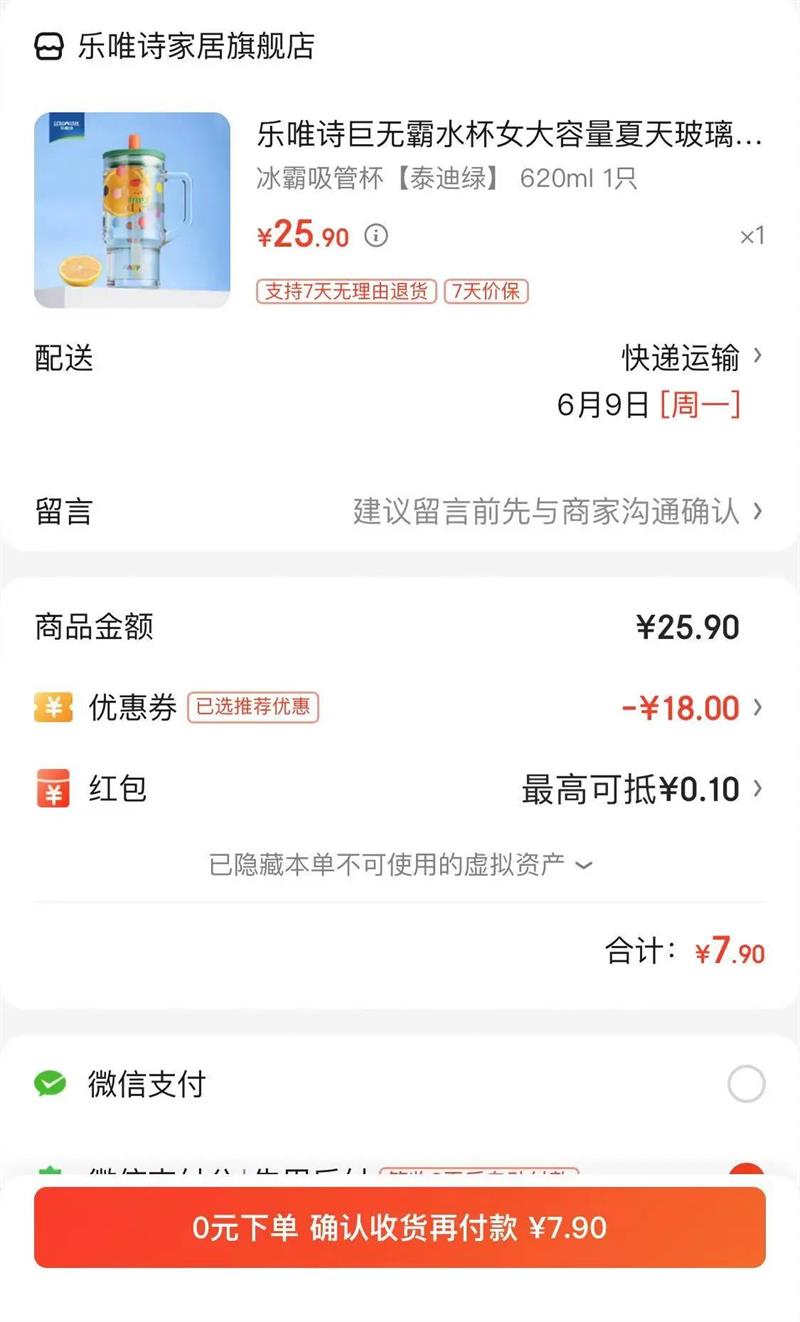This screenshot has height=1322, width=800.
Task: Add a 留言 note for the seller
Action: pos(556,512)
